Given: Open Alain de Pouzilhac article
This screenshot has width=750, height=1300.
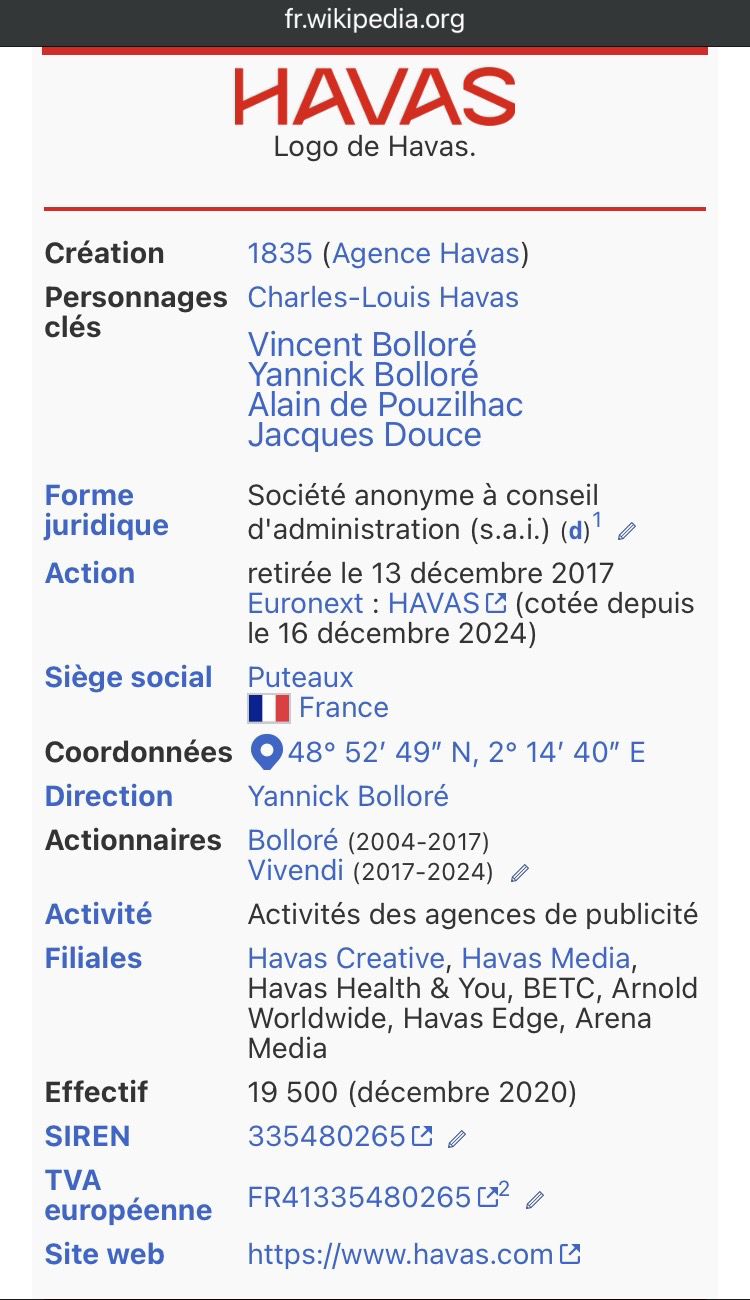Looking at the screenshot, I should (x=385, y=405).
